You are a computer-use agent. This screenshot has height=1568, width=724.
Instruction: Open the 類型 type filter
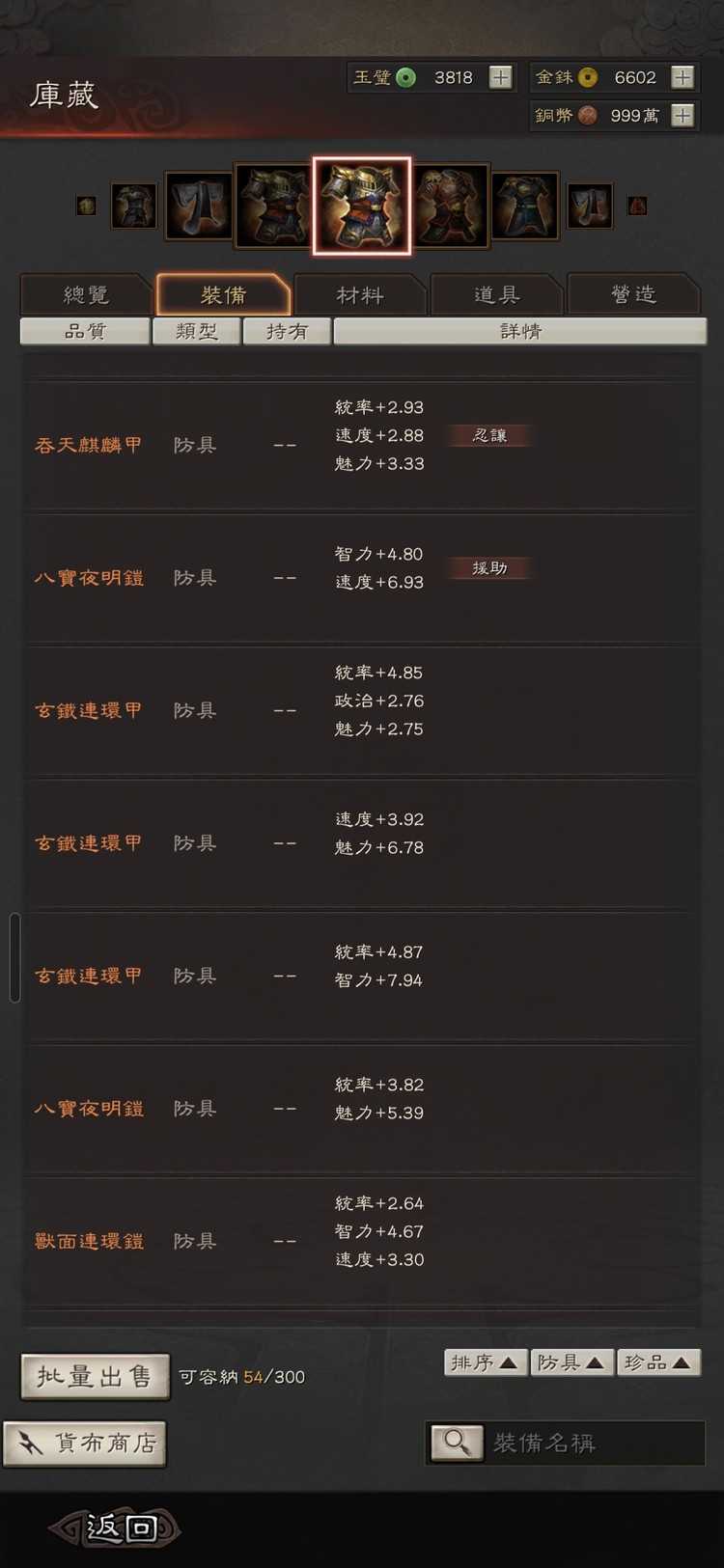pos(196,331)
